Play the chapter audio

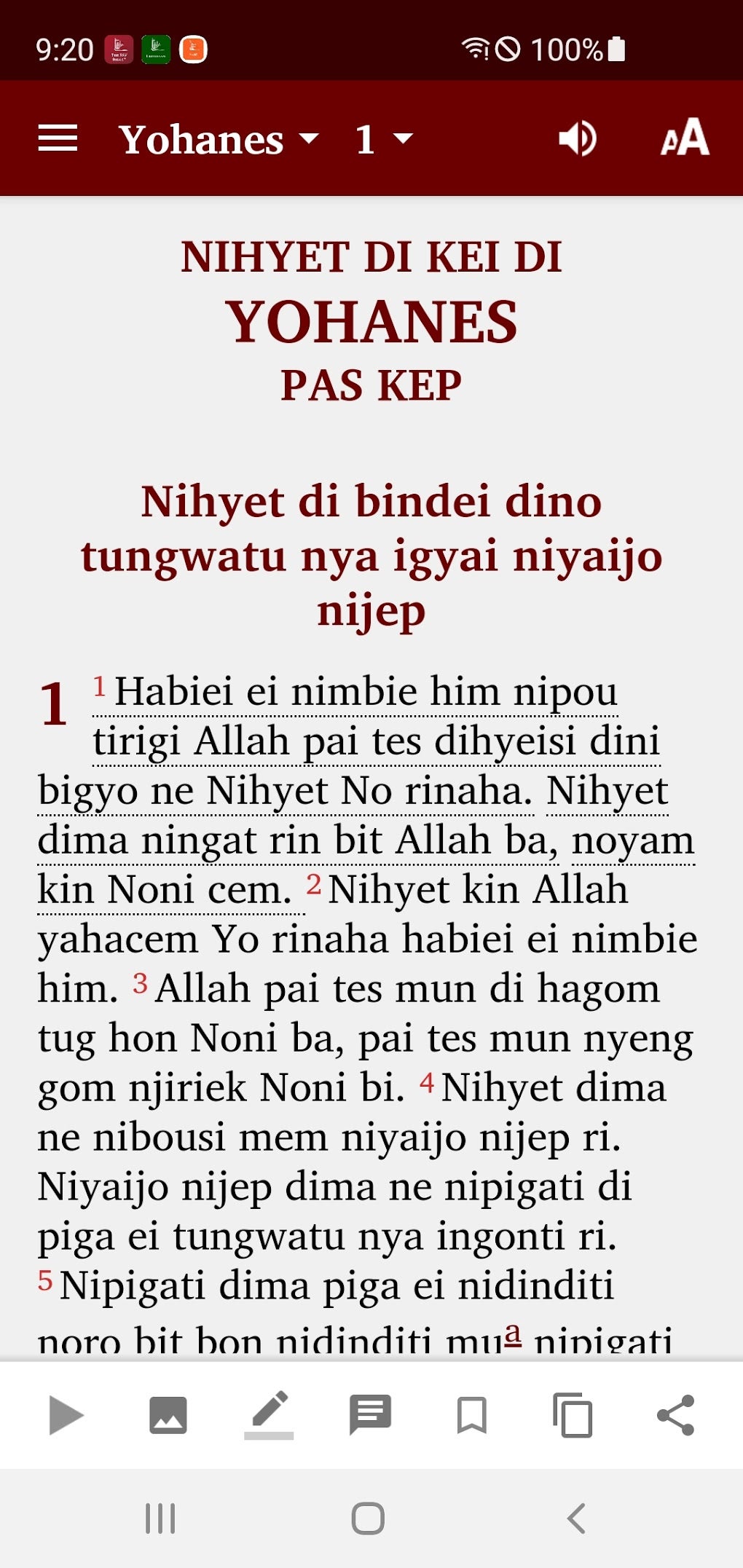[67, 1414]
